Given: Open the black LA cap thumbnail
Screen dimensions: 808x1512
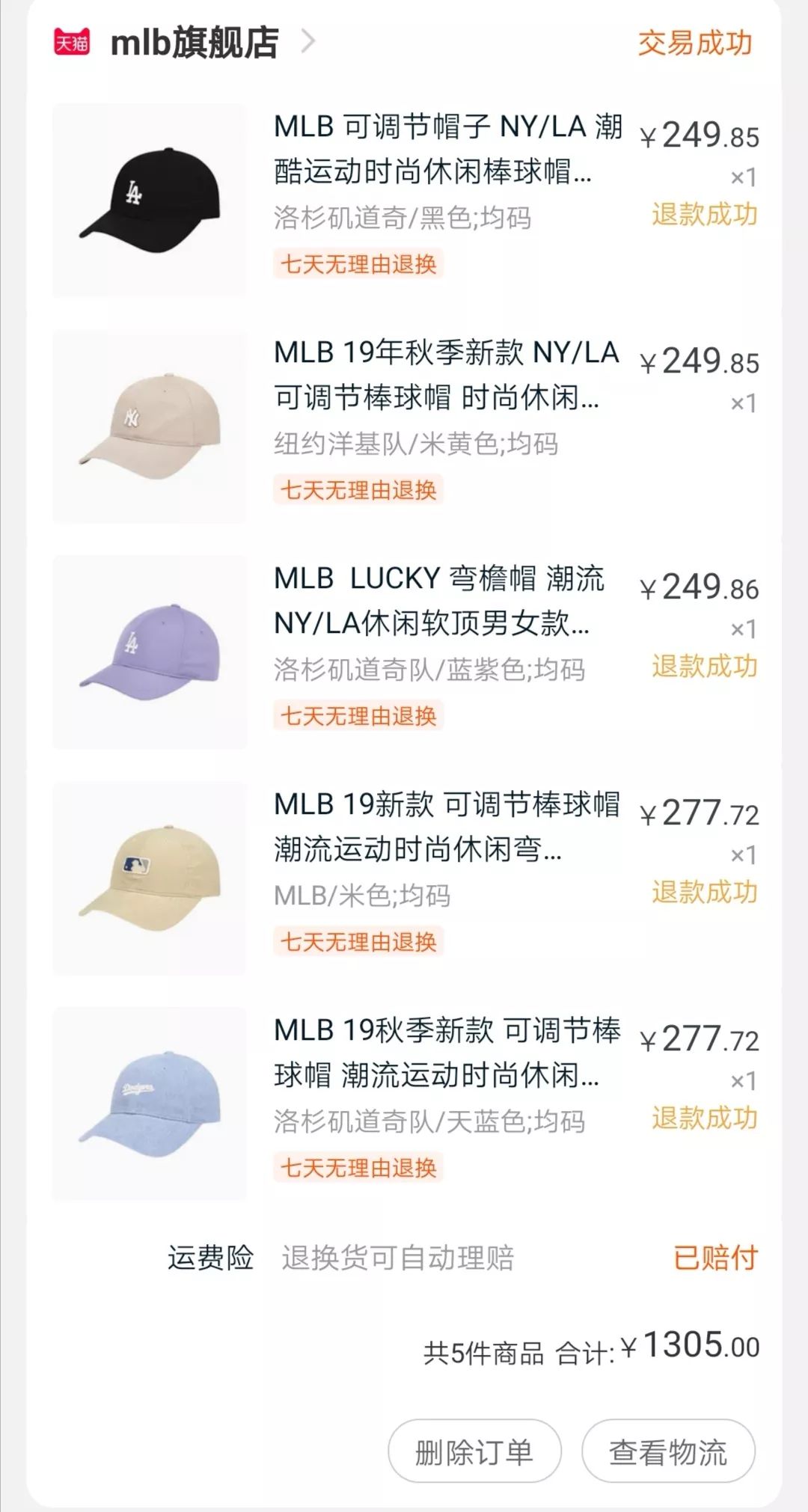Looking at the screenshot, I should pos(149,199).
